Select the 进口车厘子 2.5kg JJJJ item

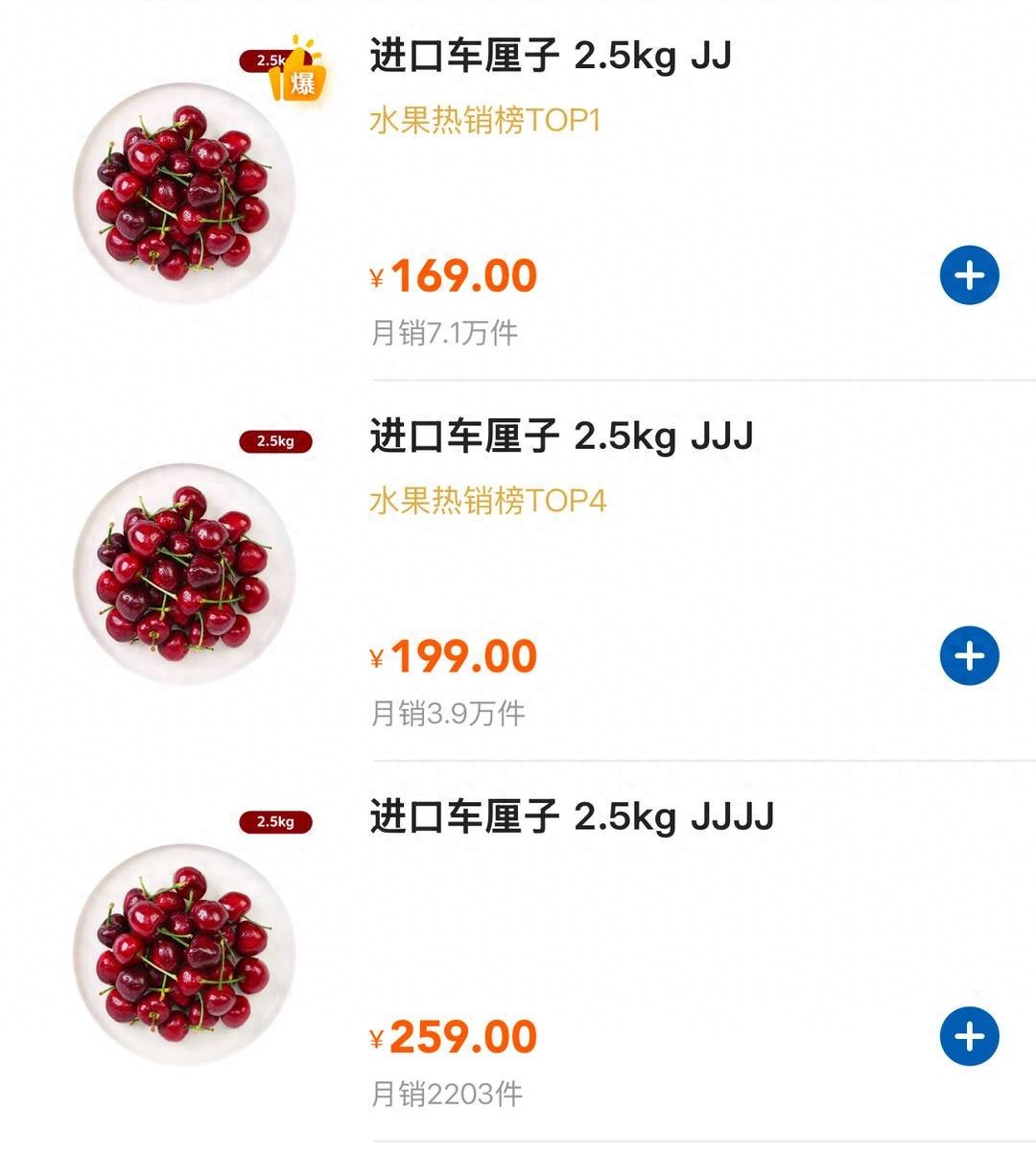coord(572,817)
